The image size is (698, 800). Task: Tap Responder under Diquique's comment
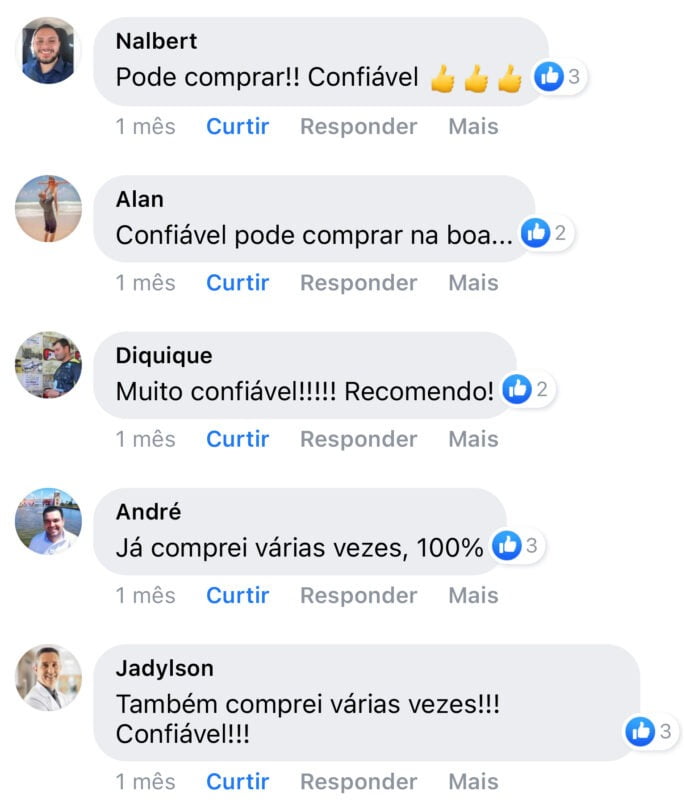pyautogui.click(x=358, y=439)
